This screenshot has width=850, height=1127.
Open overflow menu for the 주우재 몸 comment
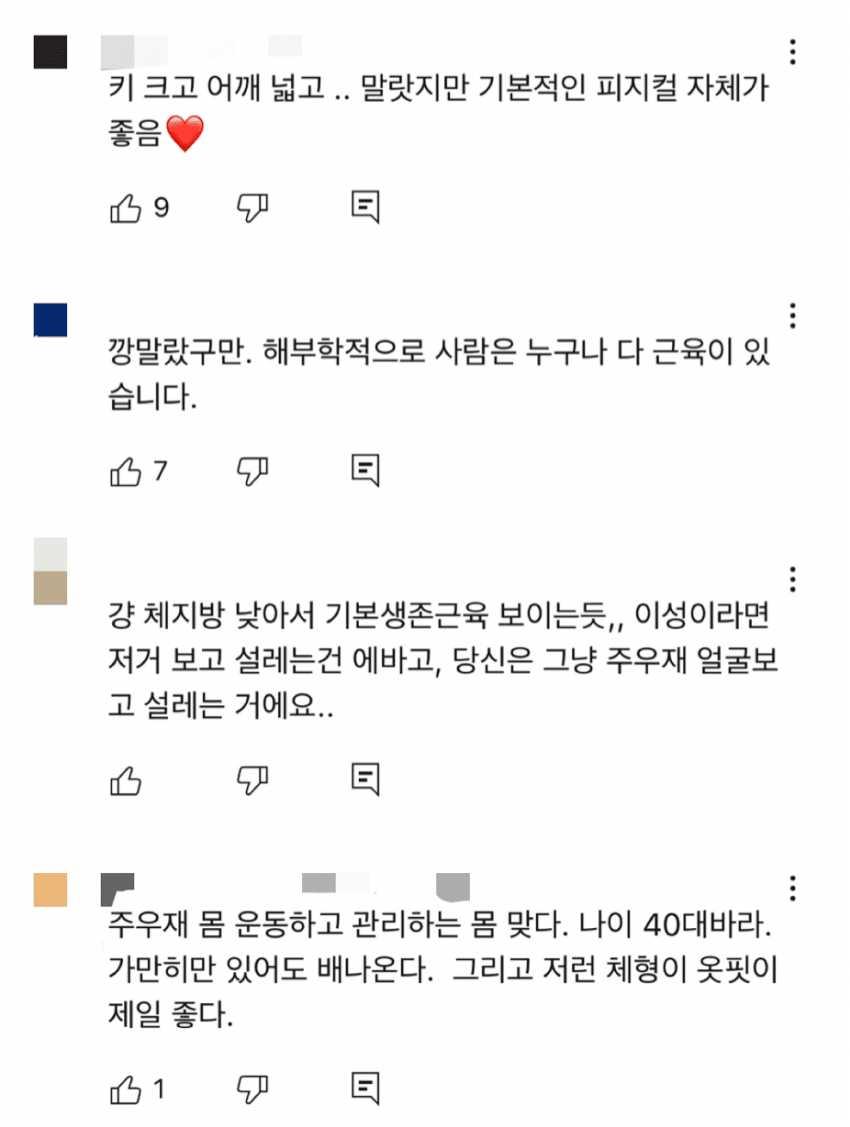click(x=792, y=887)
